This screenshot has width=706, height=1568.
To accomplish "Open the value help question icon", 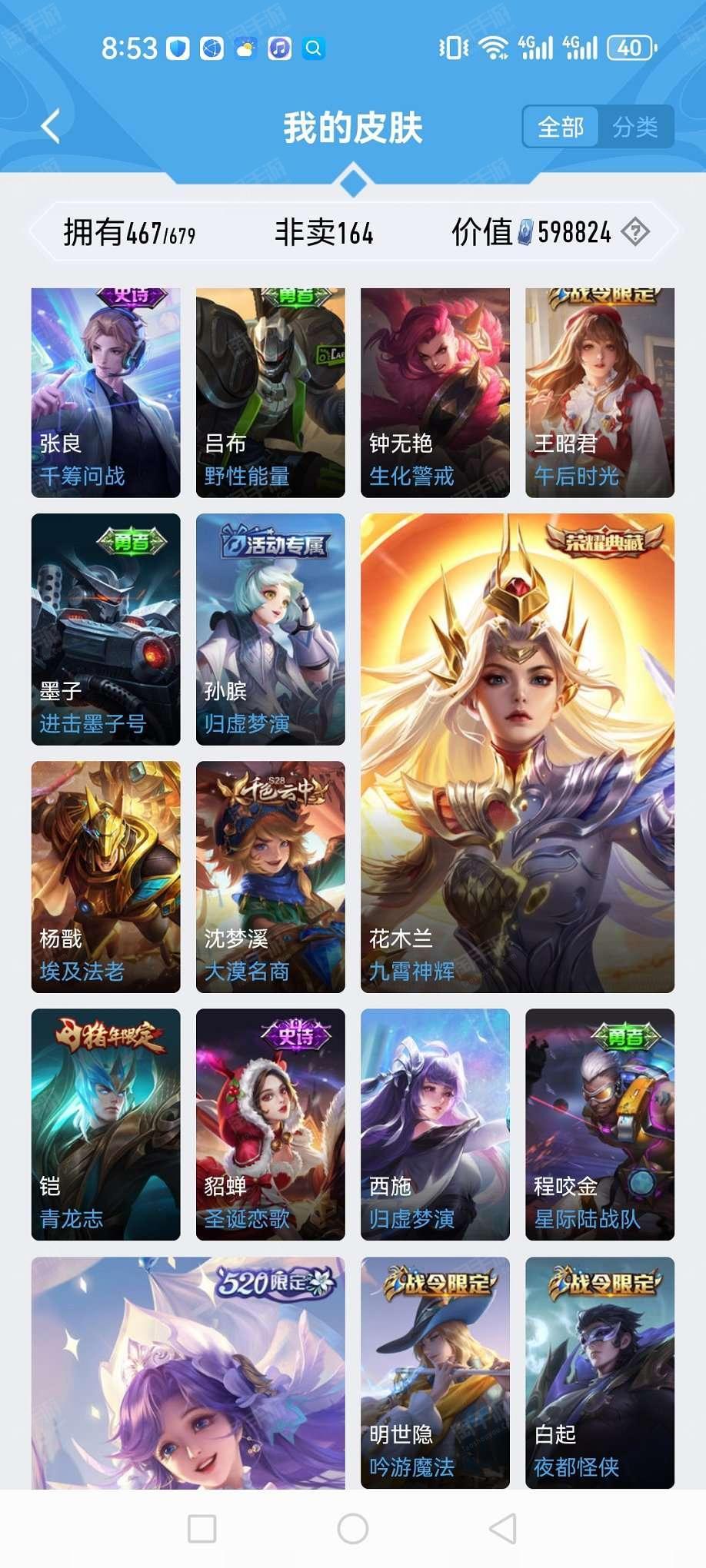I will [635, 231].
